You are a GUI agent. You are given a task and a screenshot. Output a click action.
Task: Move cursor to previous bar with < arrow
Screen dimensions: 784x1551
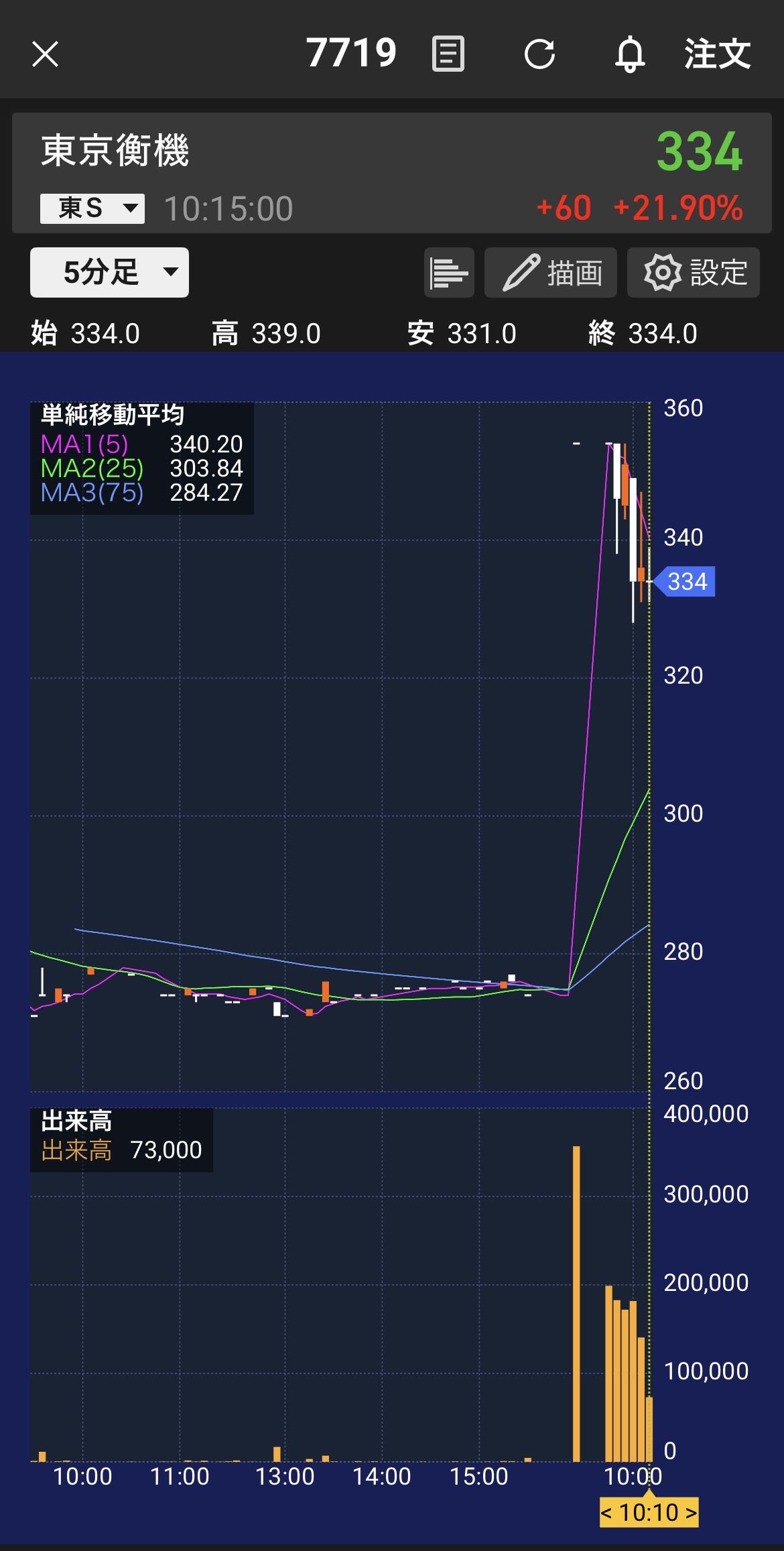click(607, 1513)
